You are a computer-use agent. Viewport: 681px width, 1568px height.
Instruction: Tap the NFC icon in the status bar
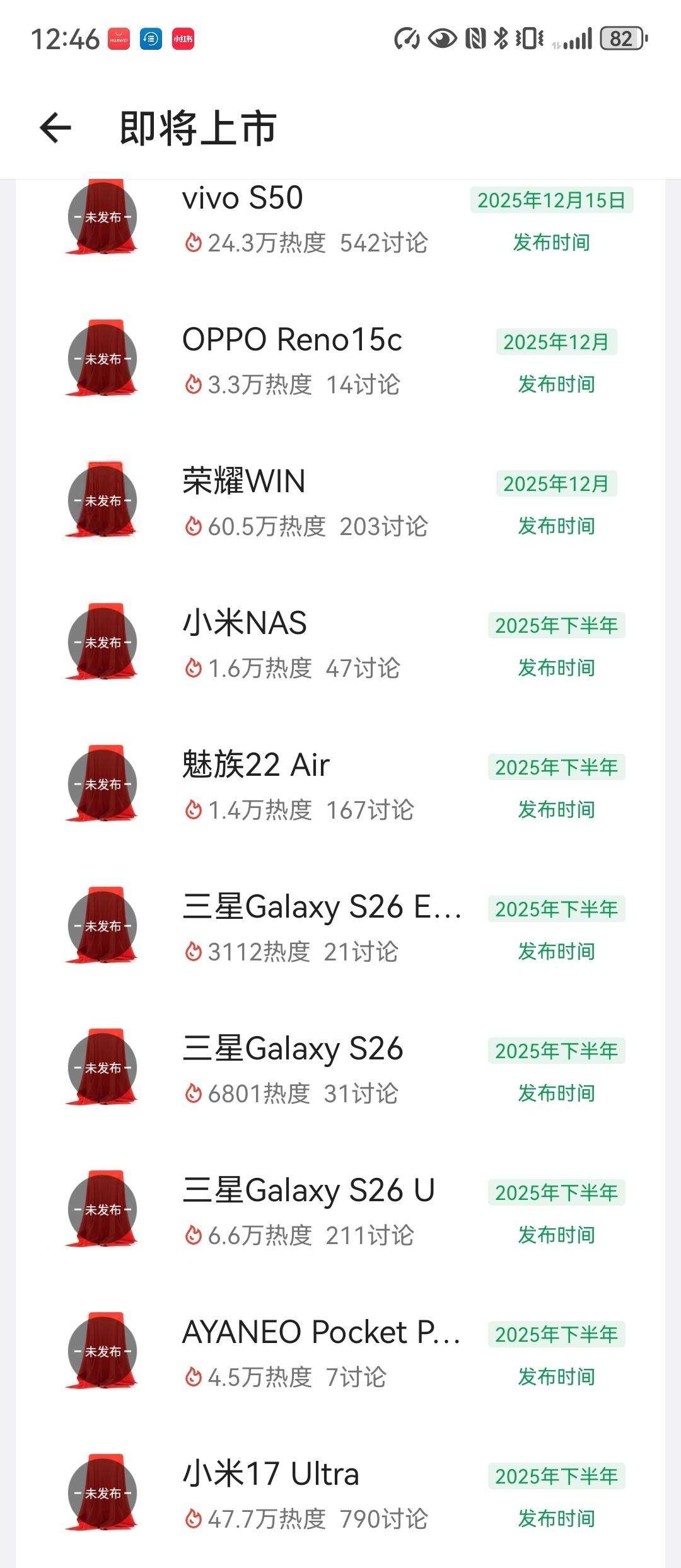point(474,39)
